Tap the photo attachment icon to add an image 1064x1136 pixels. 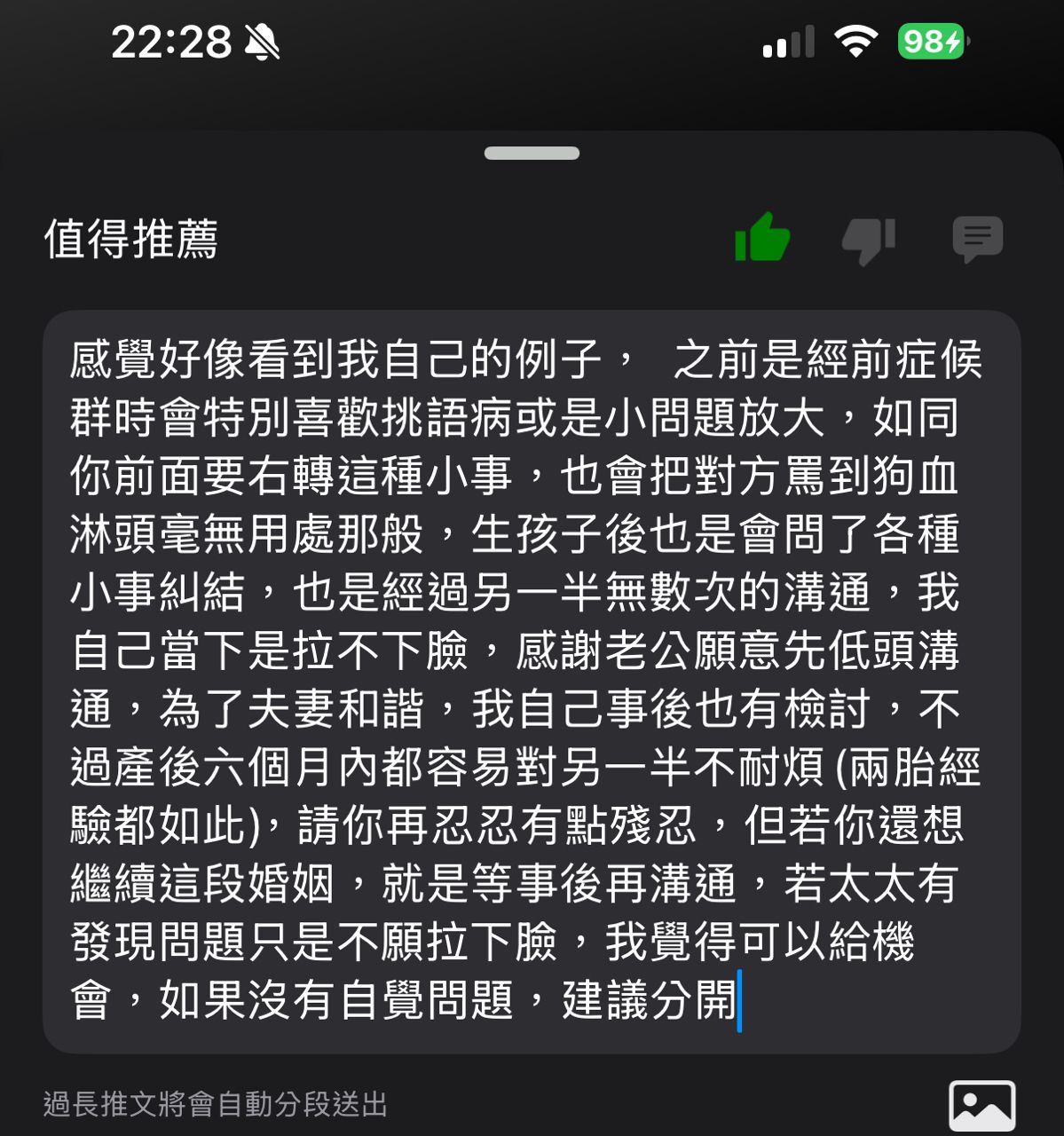coord(982,1104)
